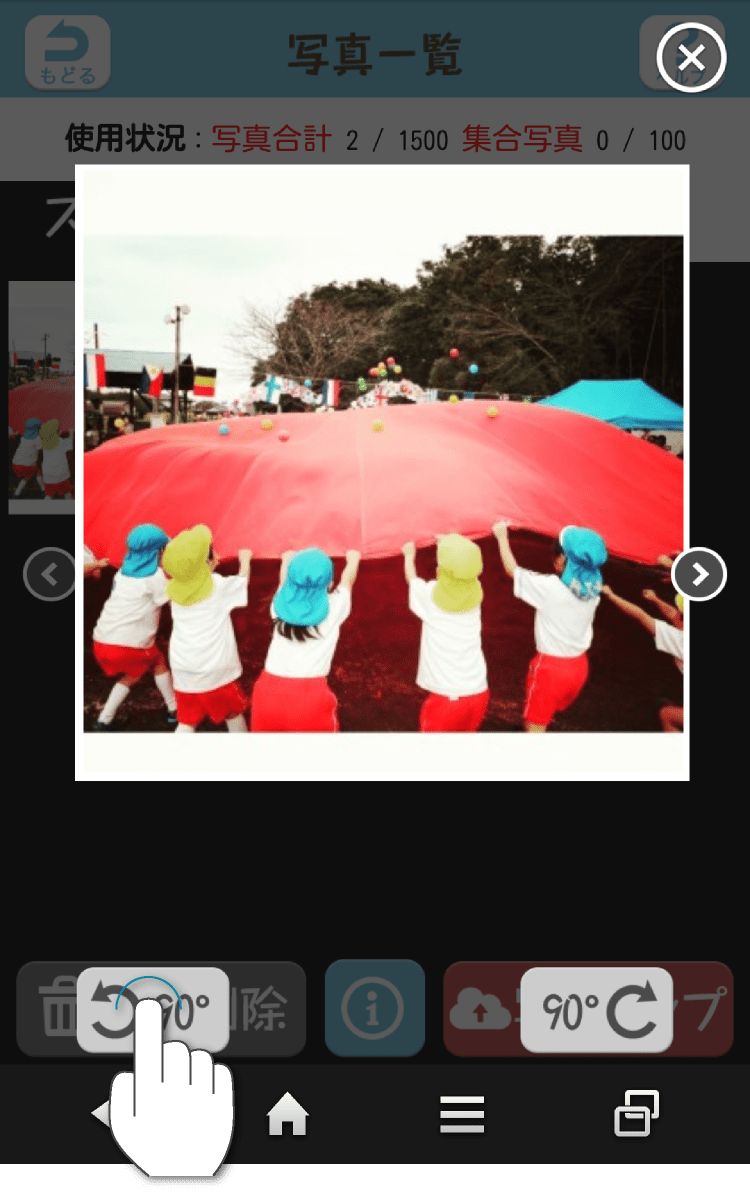Show the previous photo

(x=50, y=574)
